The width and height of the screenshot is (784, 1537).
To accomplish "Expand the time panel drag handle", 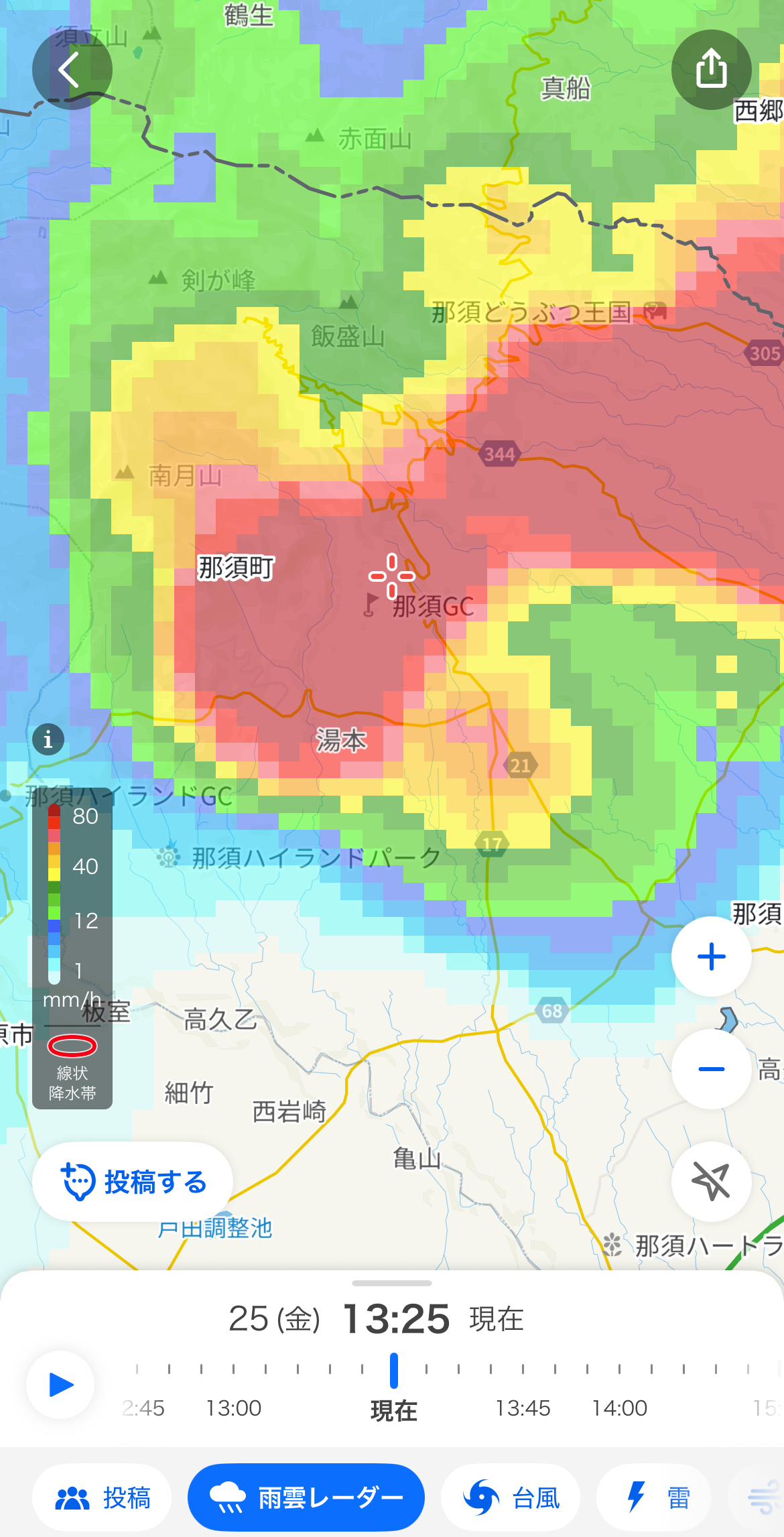I will coord(392,1284).
